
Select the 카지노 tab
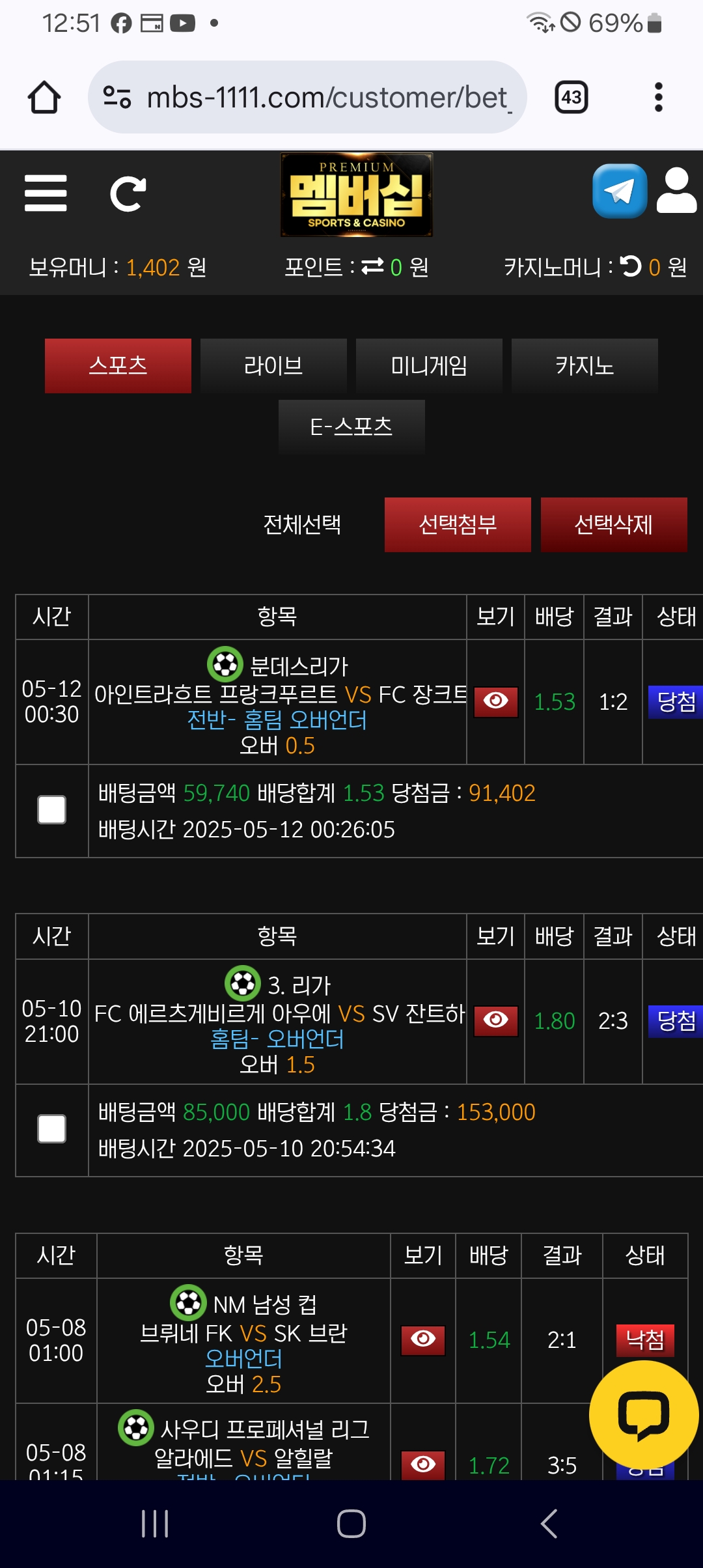[585, 366]
